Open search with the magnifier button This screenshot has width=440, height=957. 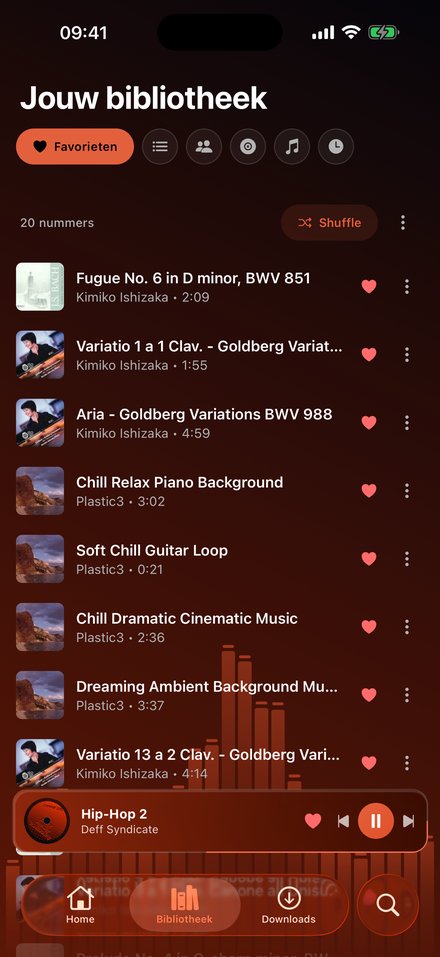point(388,905)
